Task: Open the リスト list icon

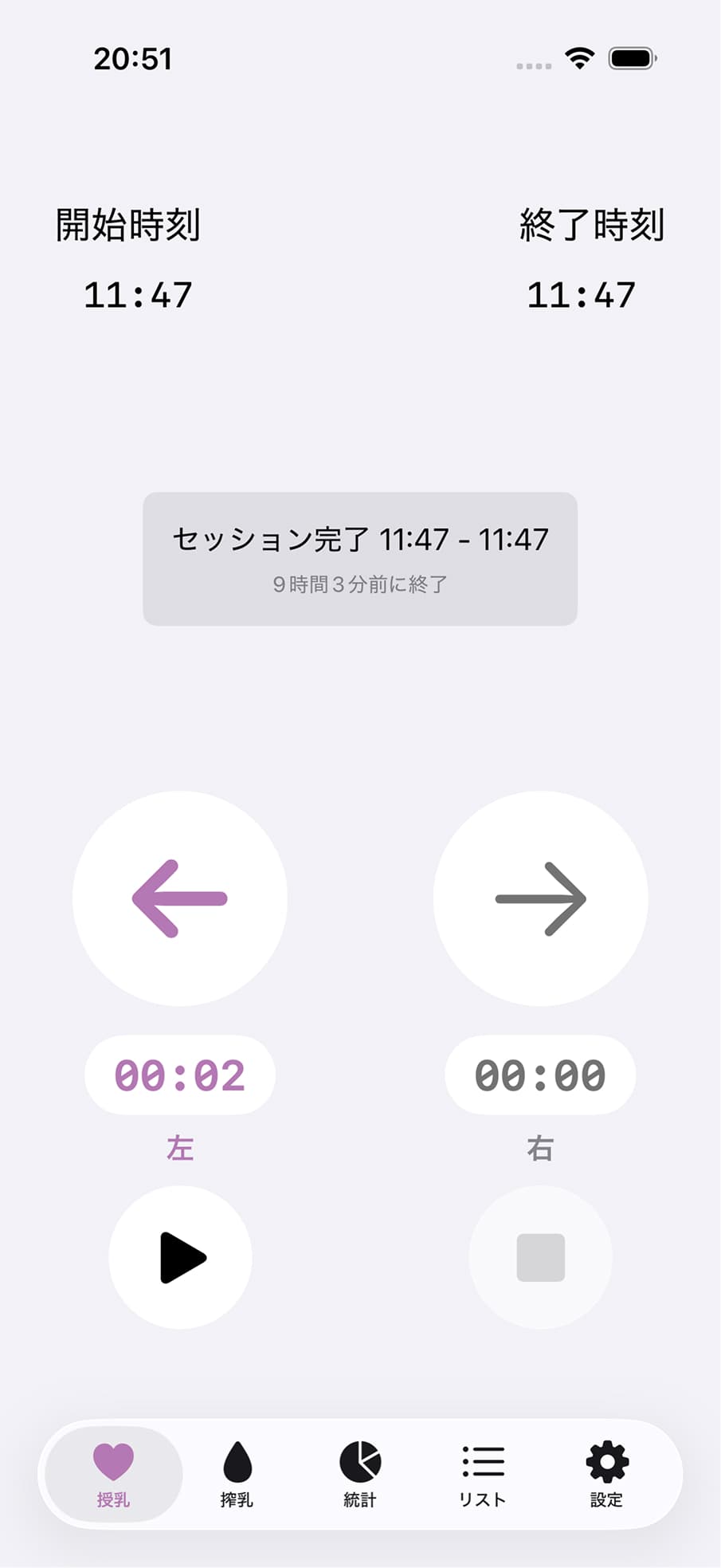Action: tap(484, 1471)
